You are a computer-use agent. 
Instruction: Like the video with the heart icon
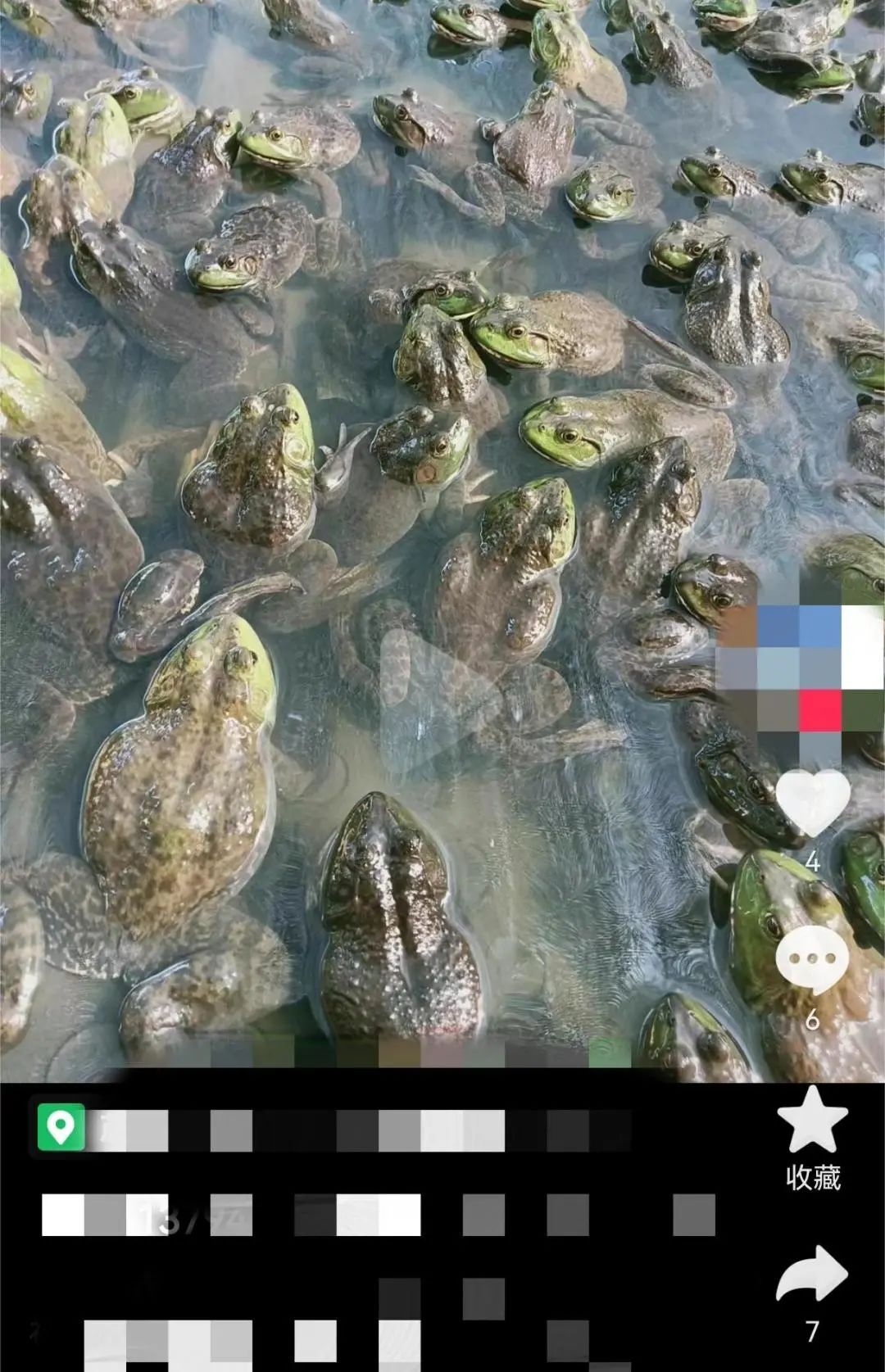pyautogui.click(x=812, y=803)
